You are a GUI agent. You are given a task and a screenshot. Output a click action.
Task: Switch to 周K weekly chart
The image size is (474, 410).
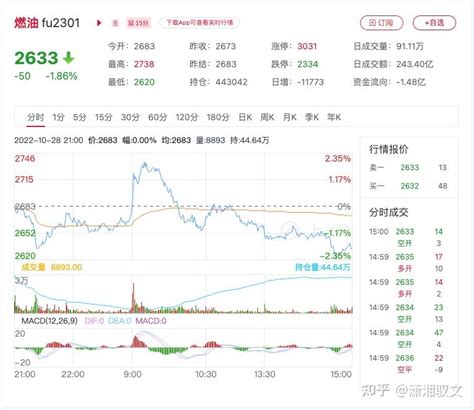[x=267, y=117]
